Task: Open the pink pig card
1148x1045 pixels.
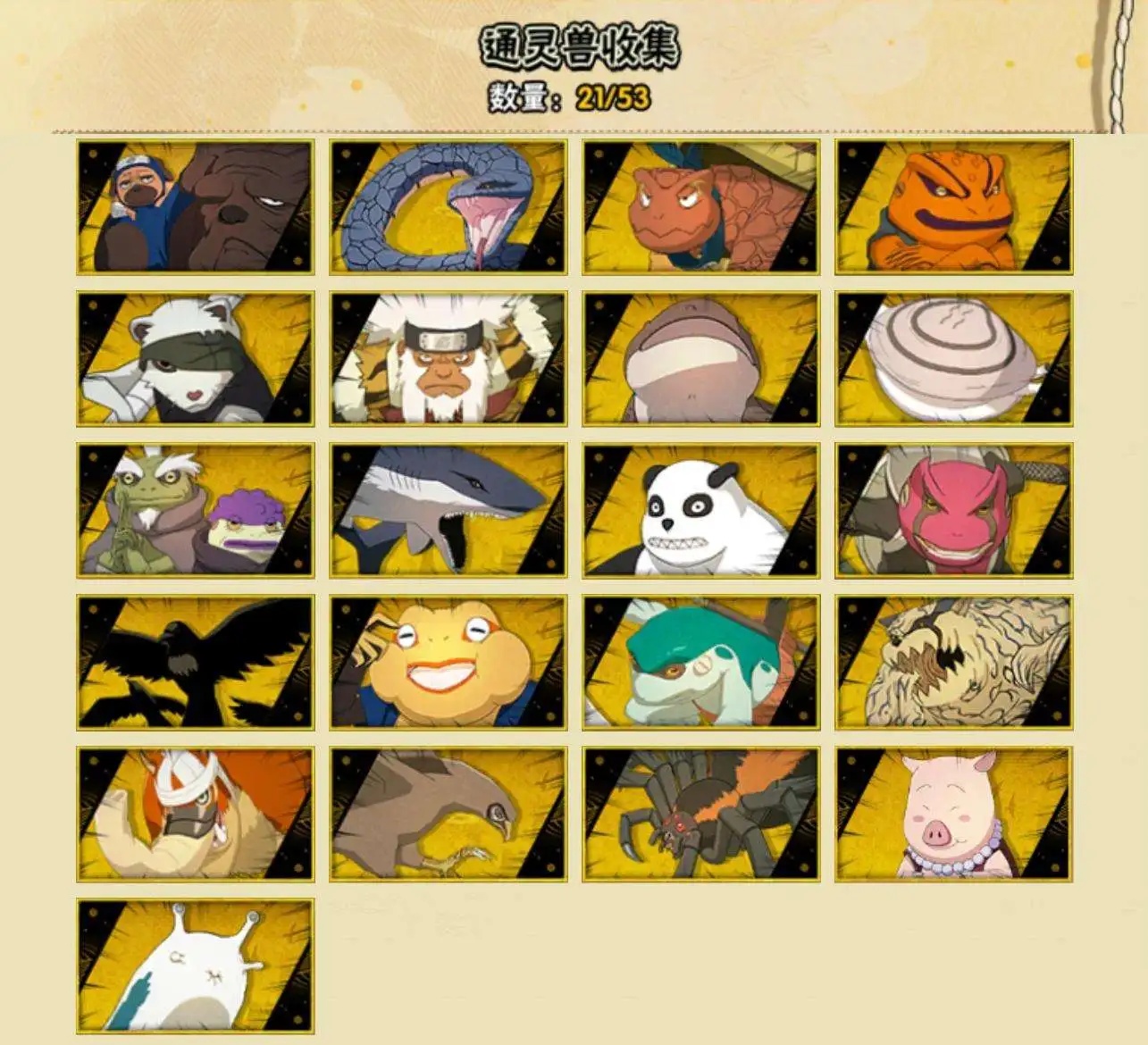Action: (953, 814)
